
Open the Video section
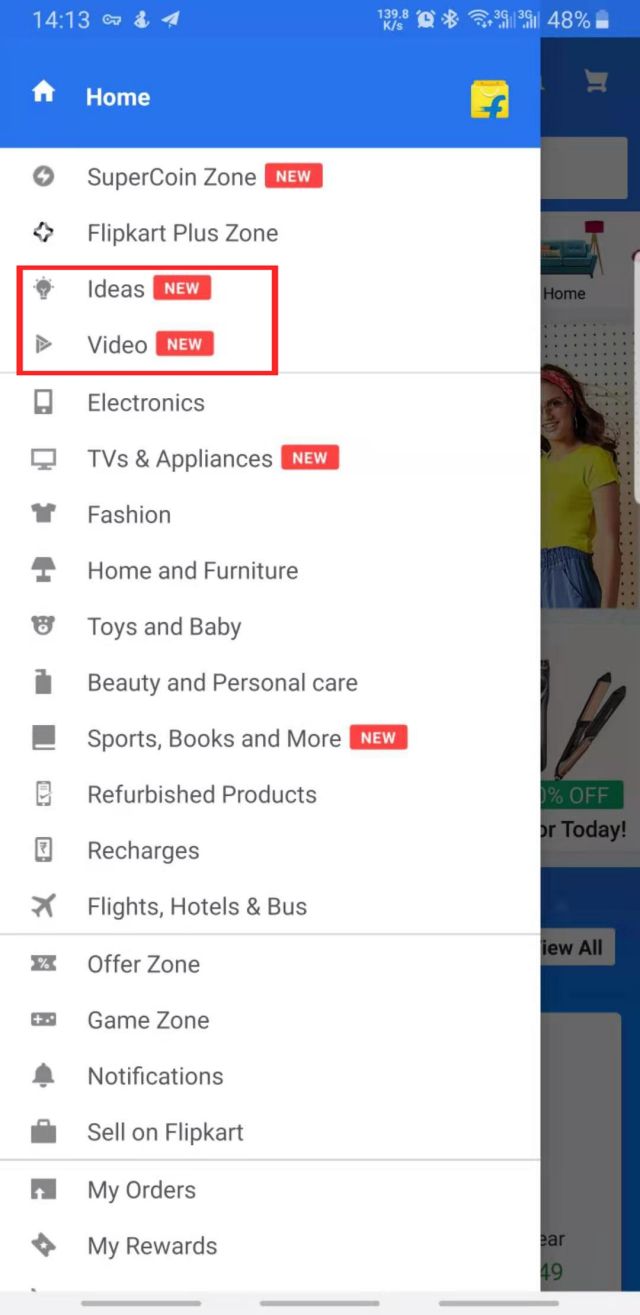click(x=117, y=345)
